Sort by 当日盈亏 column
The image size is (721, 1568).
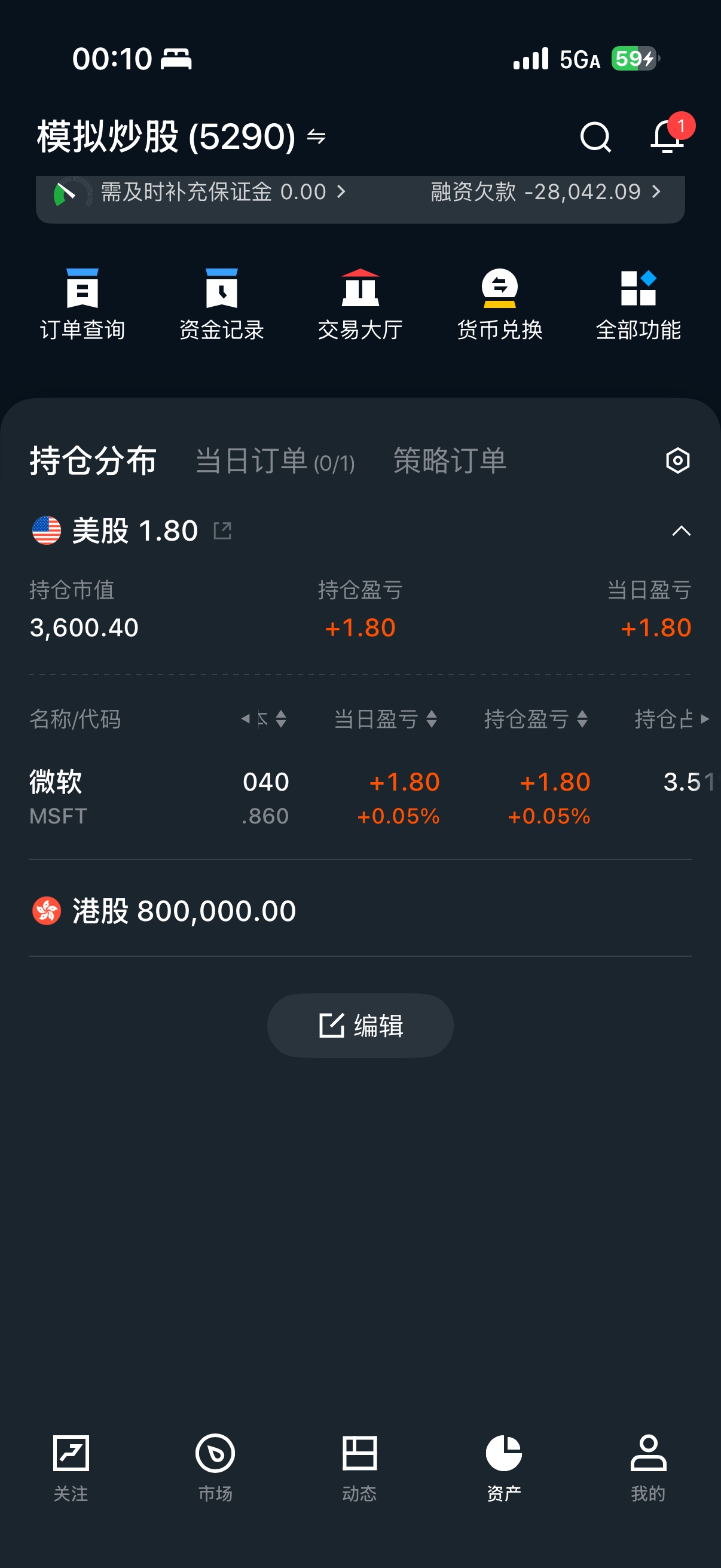[x=385, y=719]
